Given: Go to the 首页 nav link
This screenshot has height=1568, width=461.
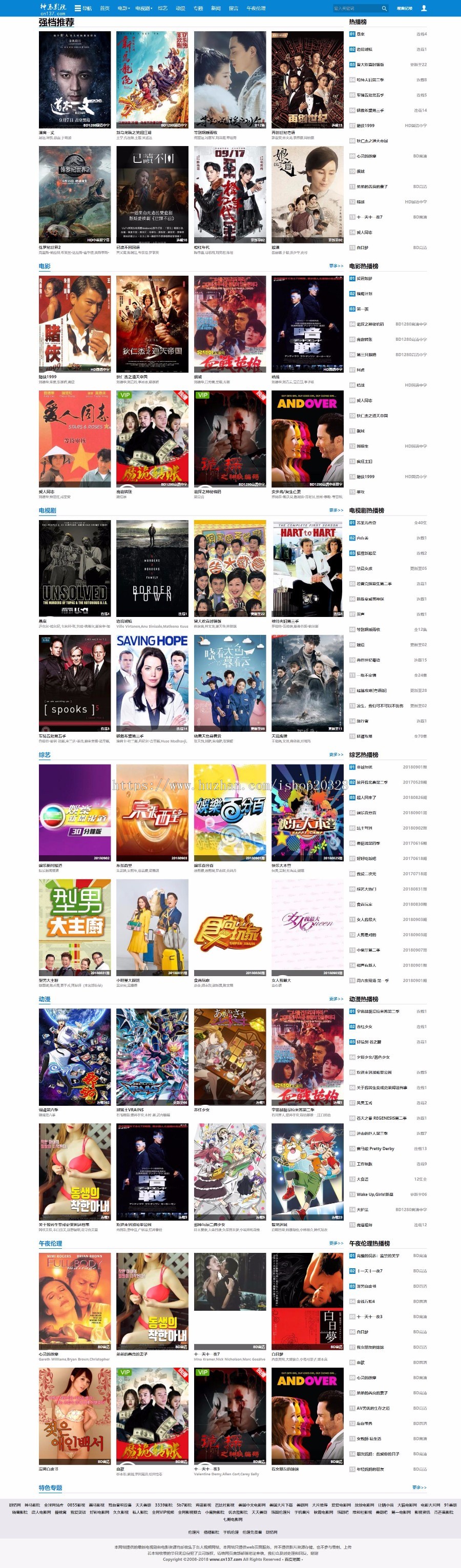Looking at the screenshot, I should coord(104,9).
